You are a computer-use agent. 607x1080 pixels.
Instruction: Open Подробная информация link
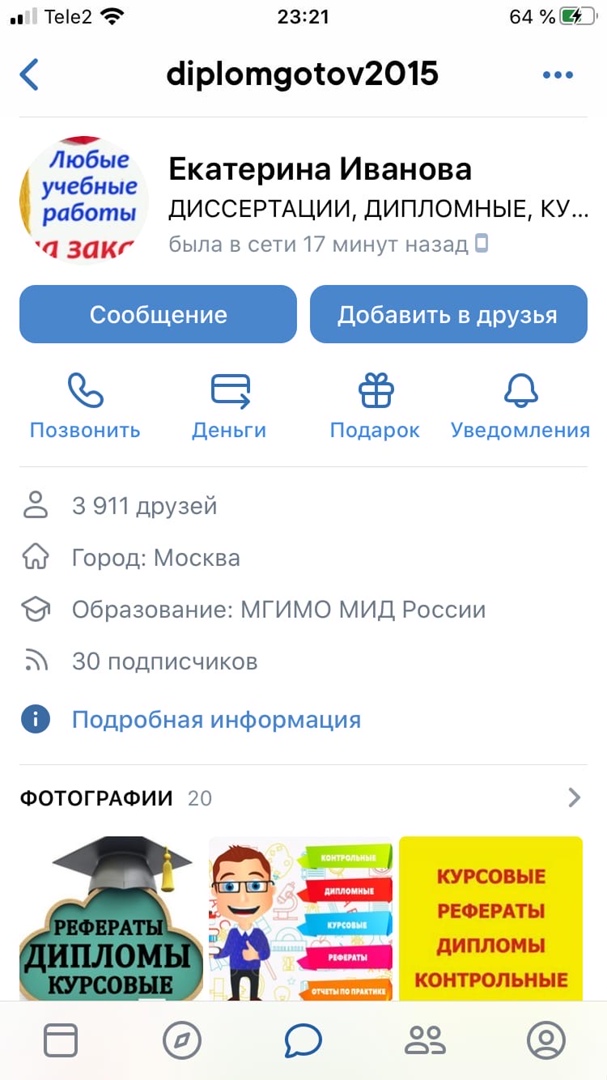[215, 719]
